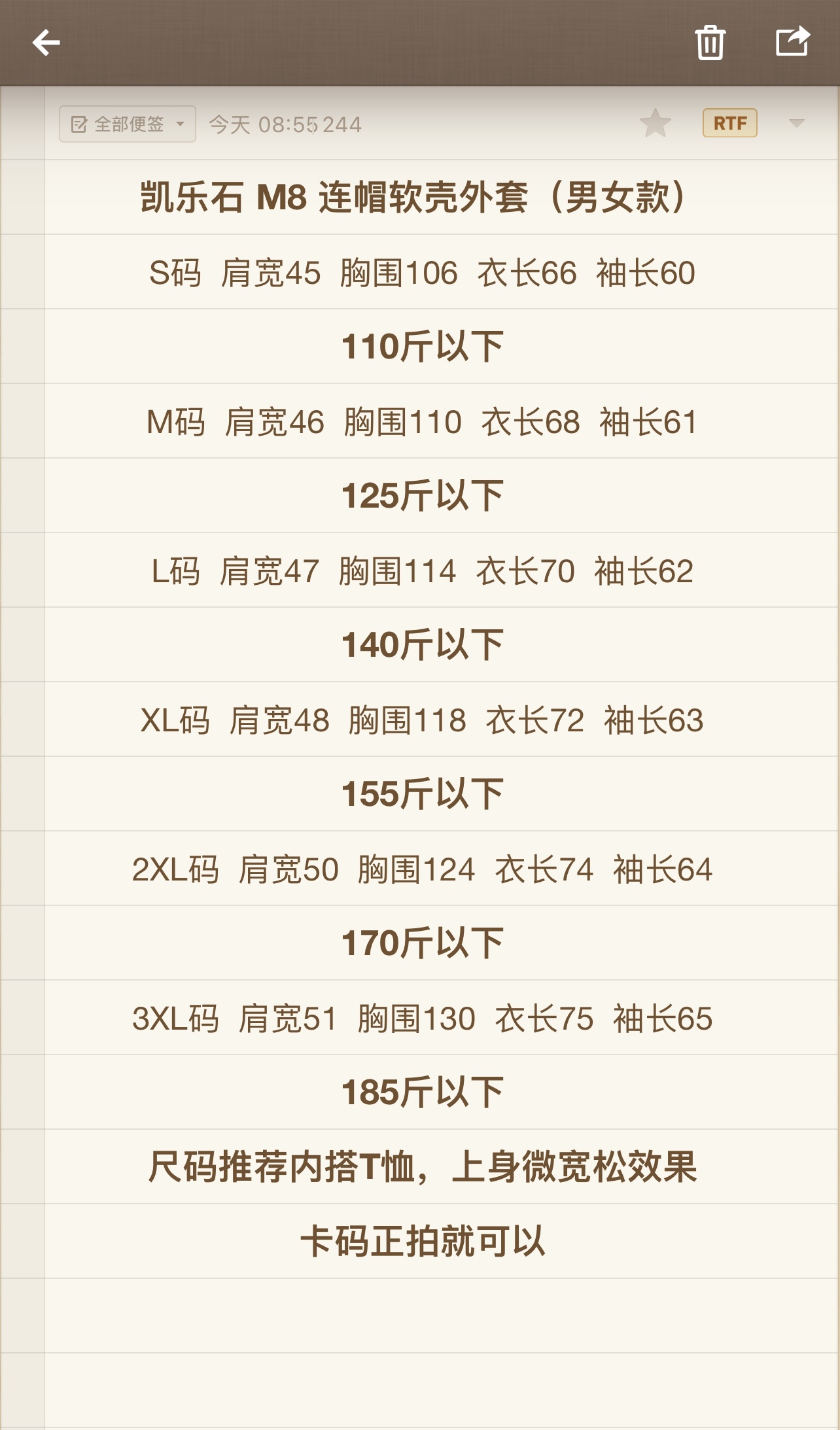Go back with the arrow icon
This screenshot has width=840, height=1430.
click(46, 43)
